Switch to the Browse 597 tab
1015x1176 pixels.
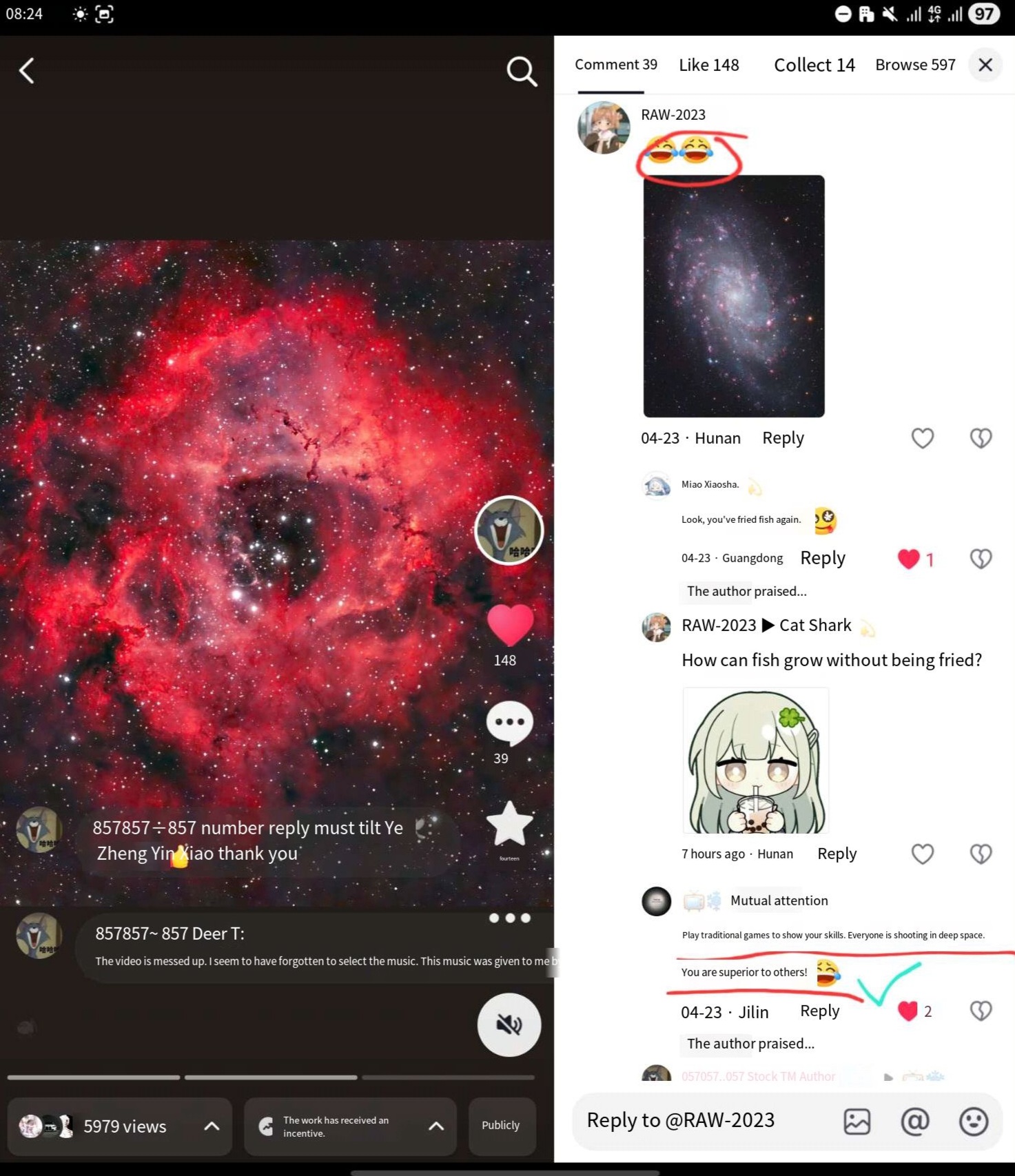914,65
